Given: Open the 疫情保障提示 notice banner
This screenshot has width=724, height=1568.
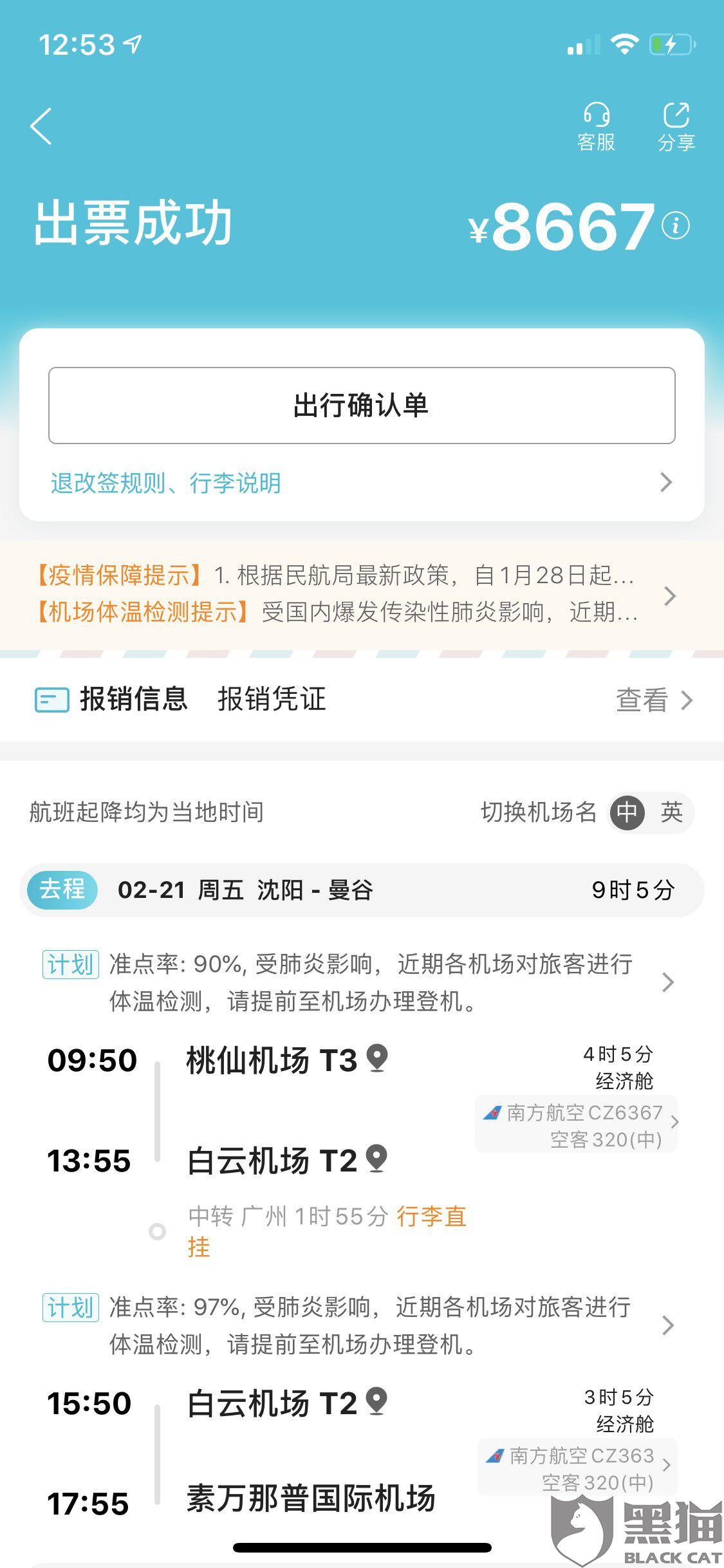Looking at the screenshot, I should pyautogui.click(x=362, y=593).
